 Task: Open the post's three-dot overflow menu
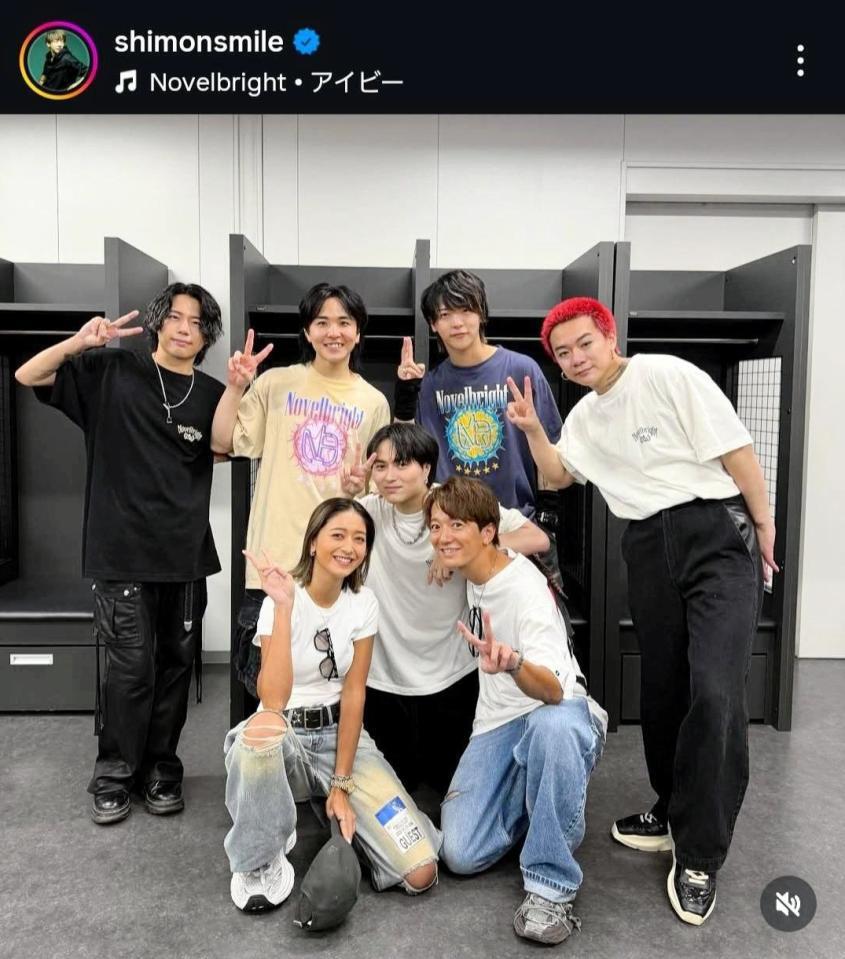coord(799,60)
